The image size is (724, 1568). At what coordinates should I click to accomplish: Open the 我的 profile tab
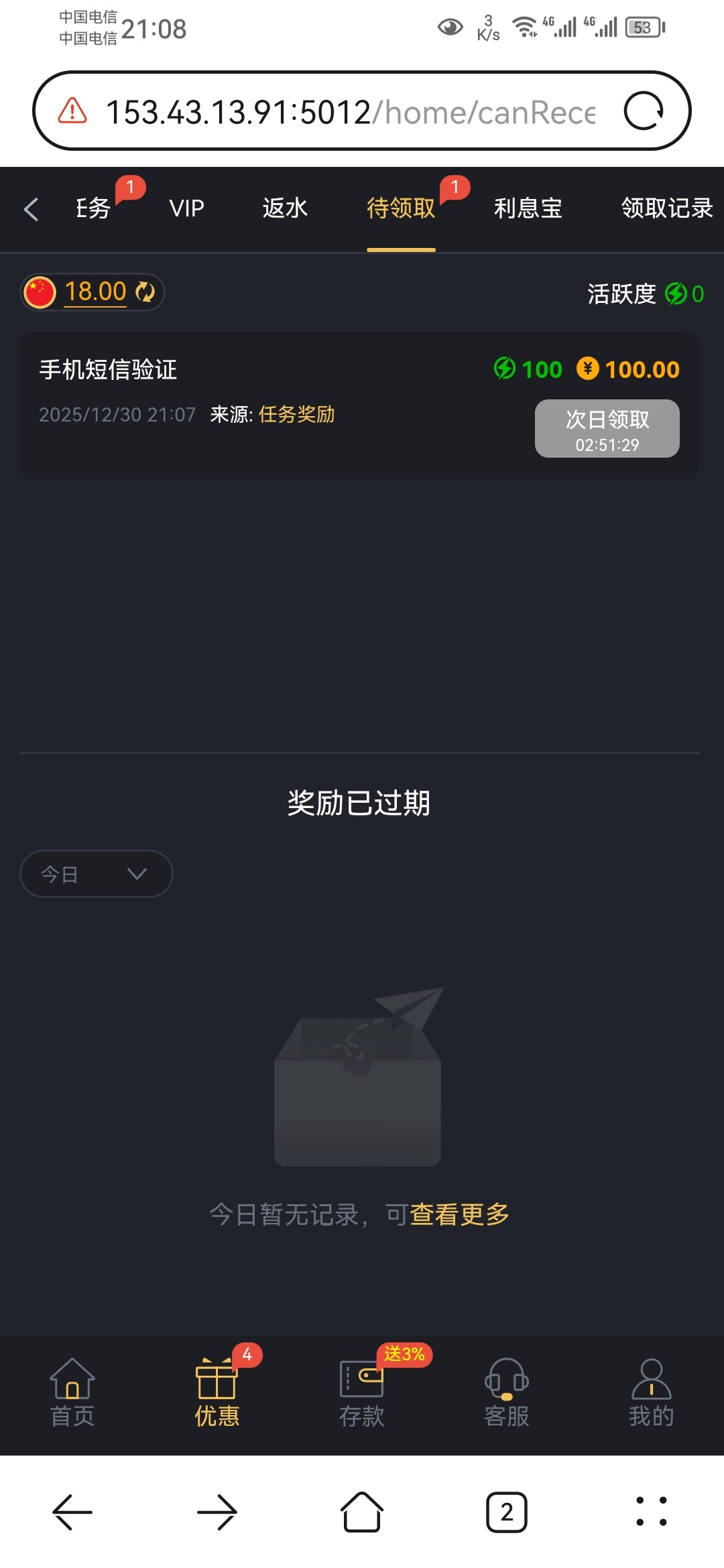651,1392
